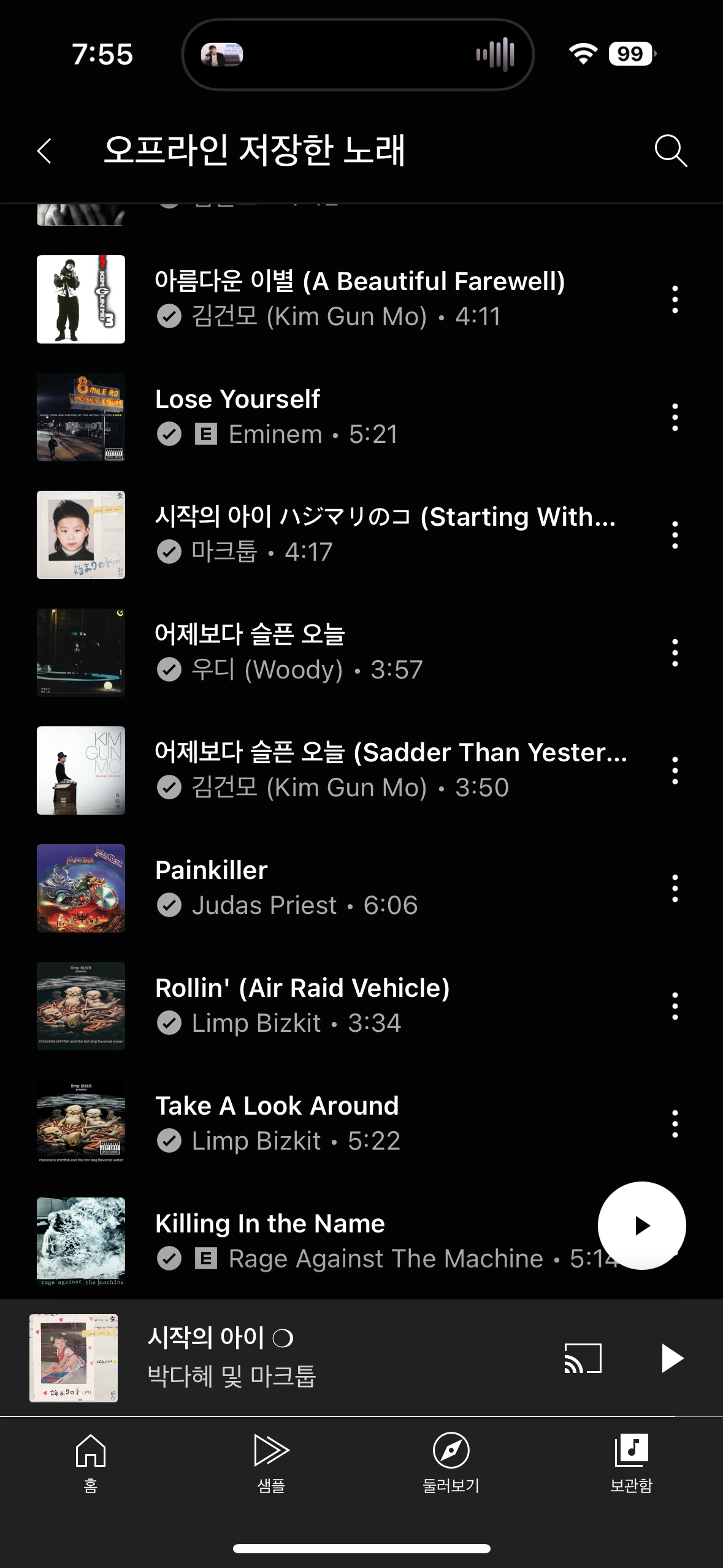The width and height of the screenshot is (723, 1568).
Task: Open more options for Lose Yourself
Action: (675, 417)
